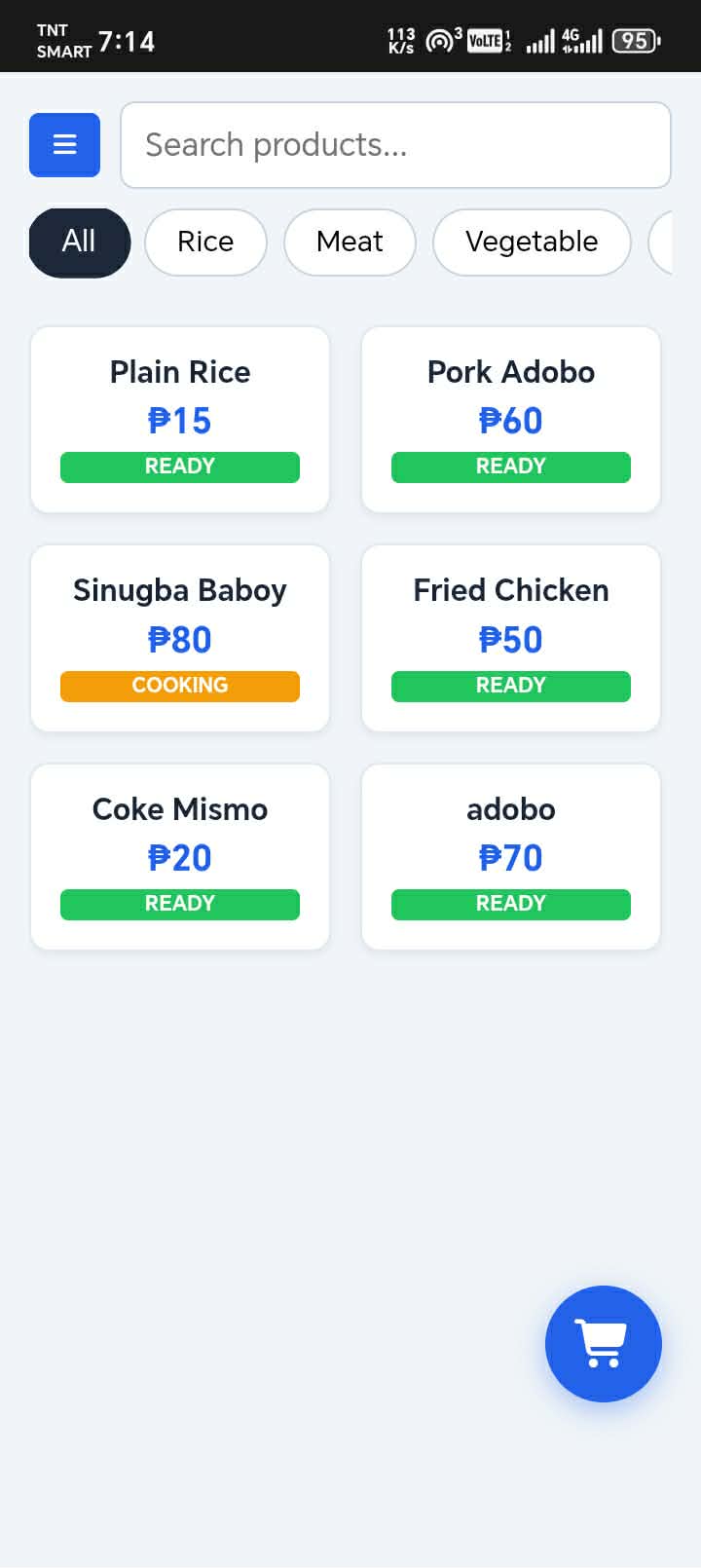Open the hamburger menu
Screen dimensions: 701x1568
(x=64, y=145)
